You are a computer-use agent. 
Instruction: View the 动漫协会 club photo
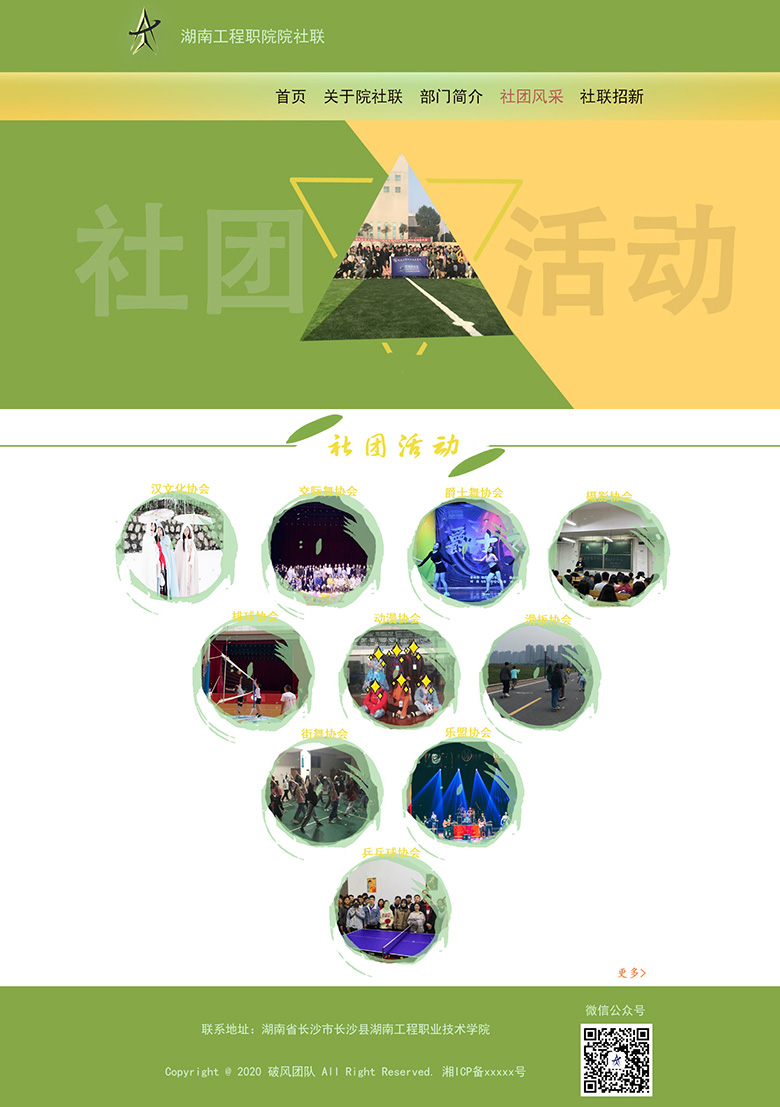coord(400,676)
